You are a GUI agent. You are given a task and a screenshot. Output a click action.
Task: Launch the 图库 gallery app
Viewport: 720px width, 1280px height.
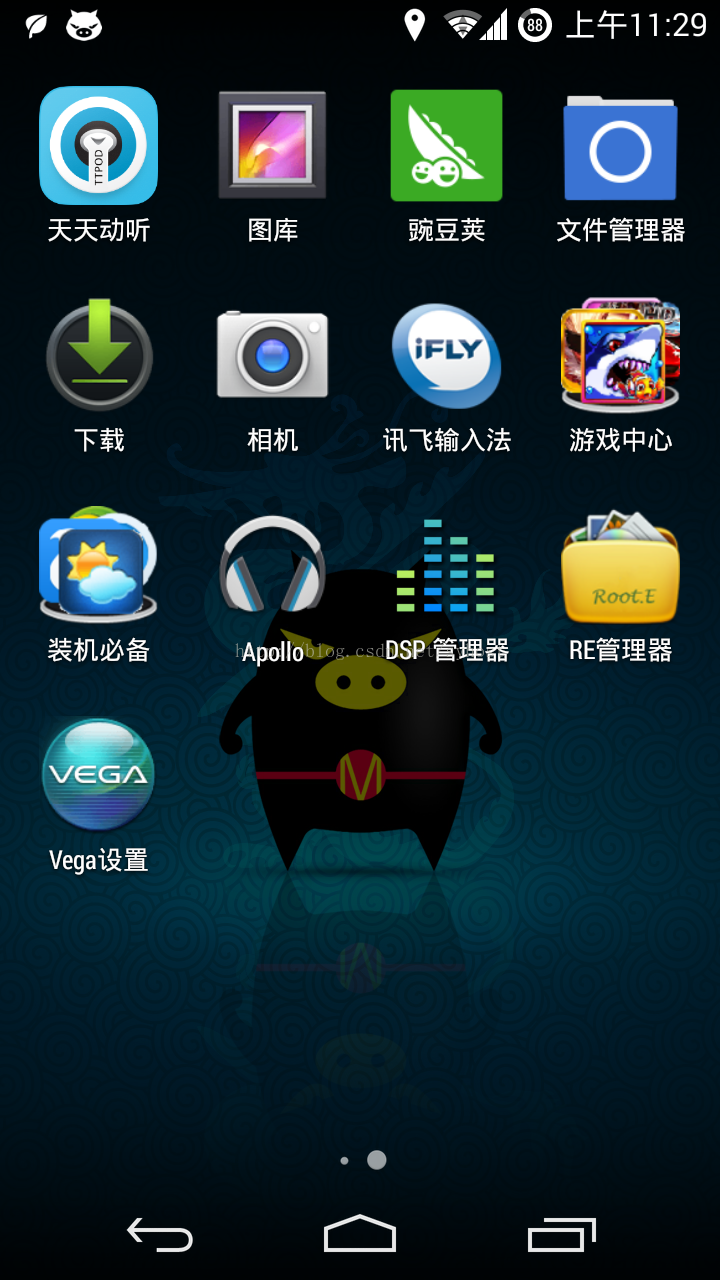point(272,146)
